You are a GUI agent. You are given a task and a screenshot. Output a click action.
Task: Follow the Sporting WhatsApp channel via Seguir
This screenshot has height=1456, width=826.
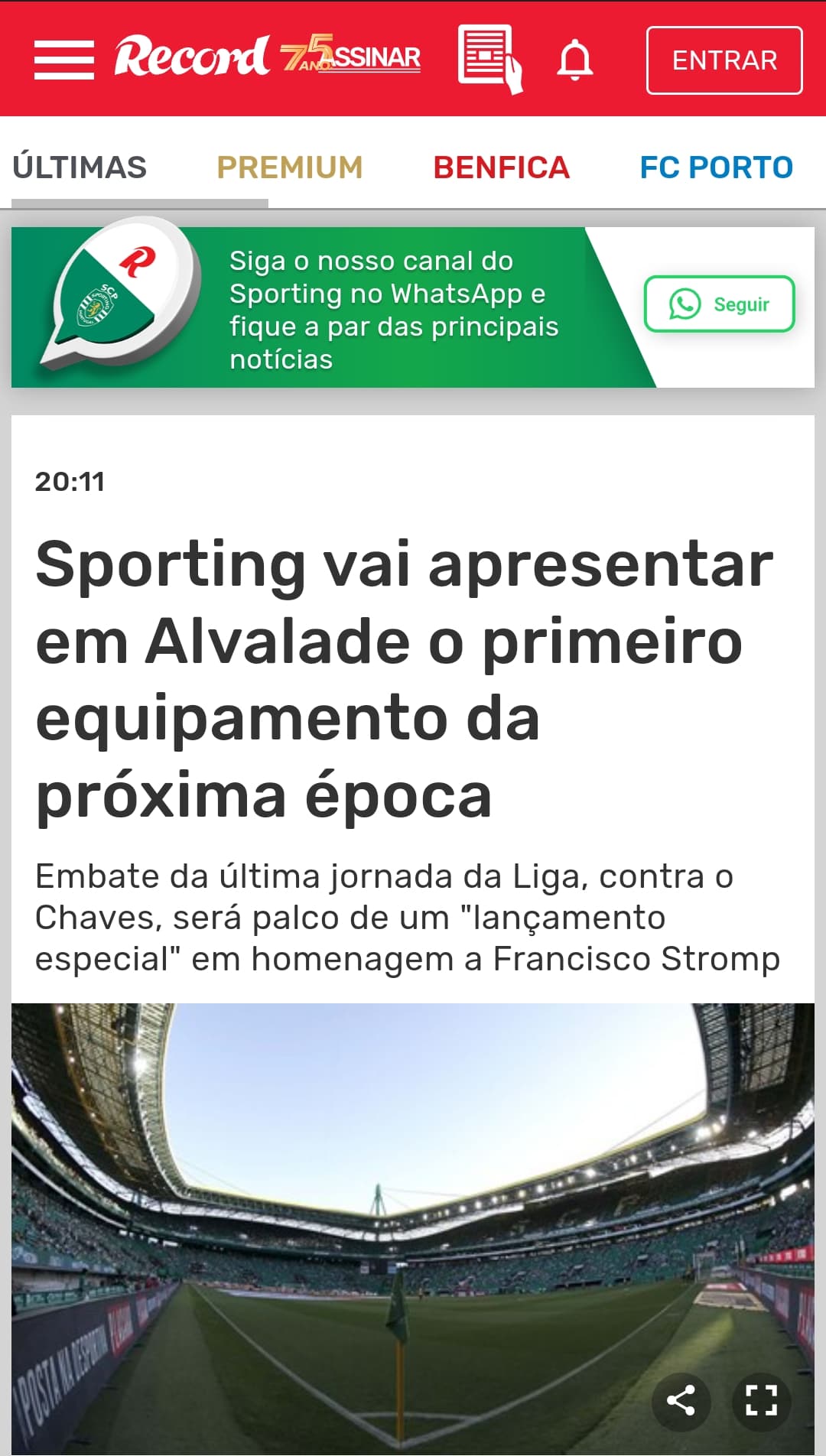[719, 304]
